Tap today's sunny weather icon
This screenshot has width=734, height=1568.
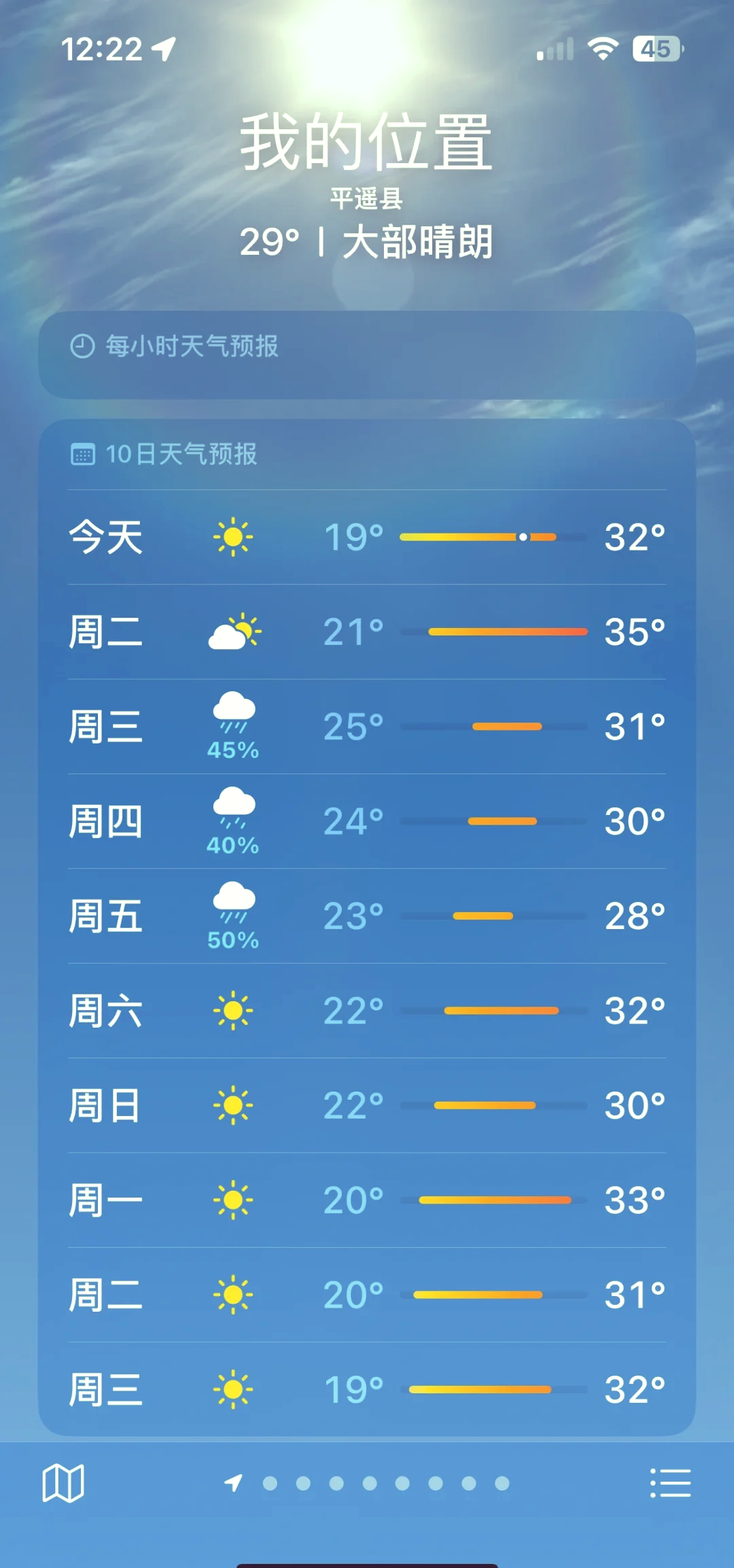coord(233,536)
